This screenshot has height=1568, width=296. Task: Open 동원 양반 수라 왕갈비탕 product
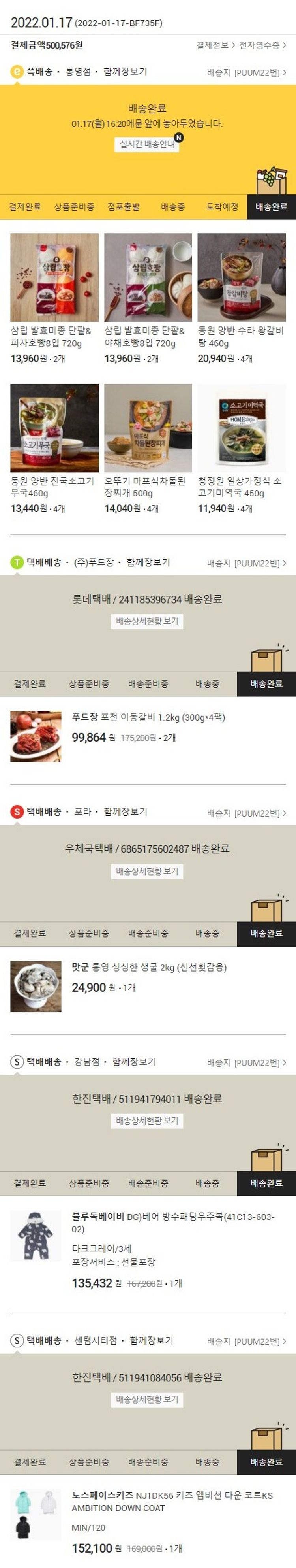click(241, 277)
